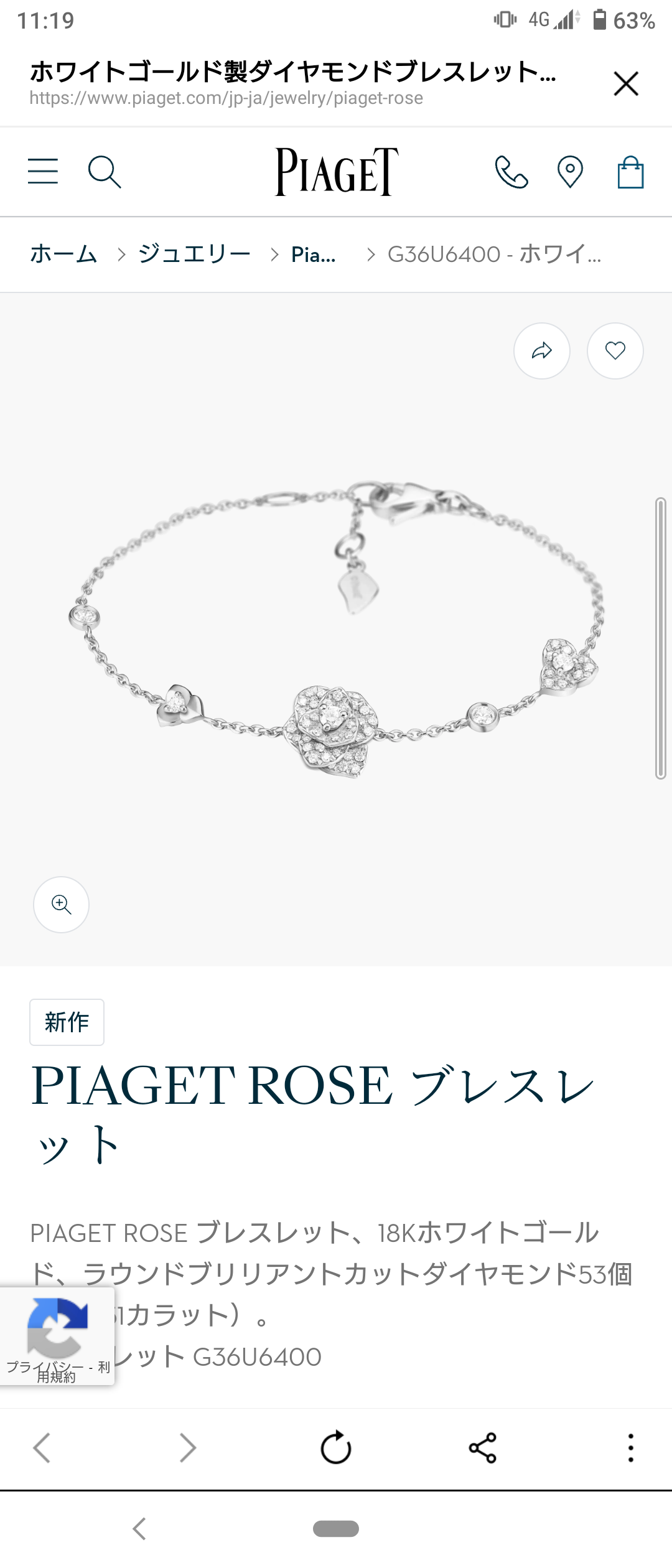Image resolution: width=672 pixels, height=1568 pixels.
Task: Tap the phone contact icon
Action: coord(511,172)
